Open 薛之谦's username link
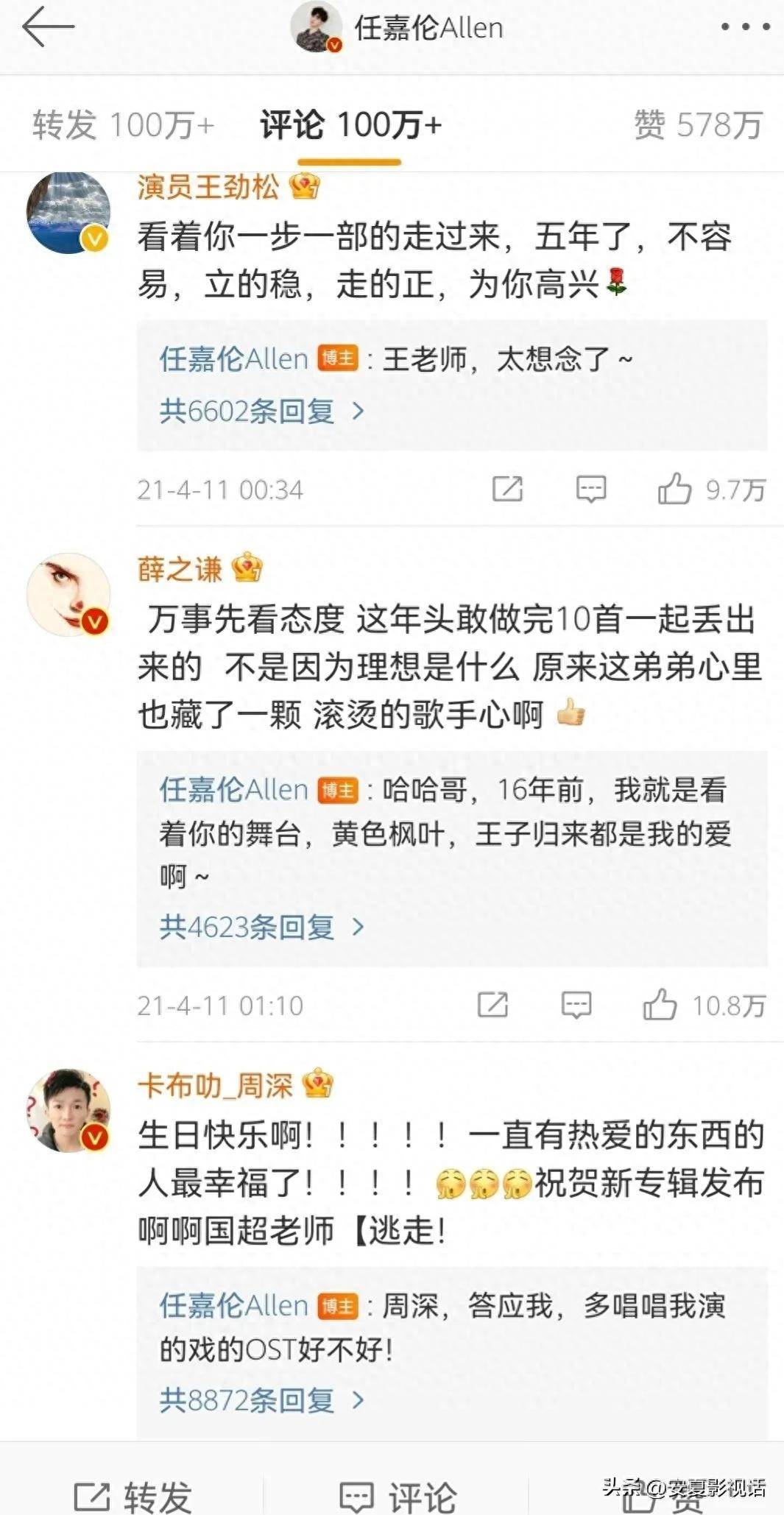 (x=180, y=569)
